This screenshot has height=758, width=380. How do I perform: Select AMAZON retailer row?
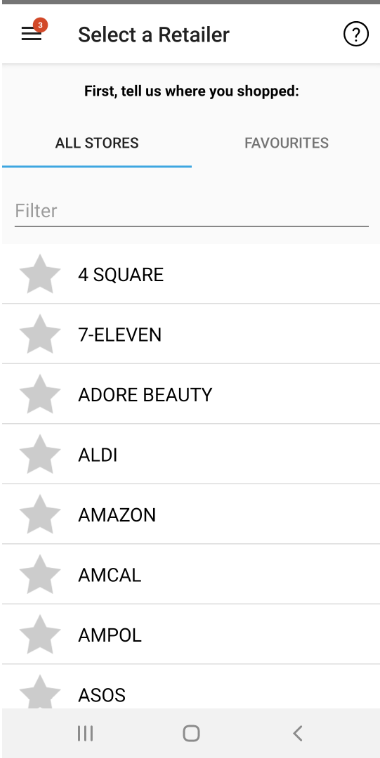(x=191, y=514)
